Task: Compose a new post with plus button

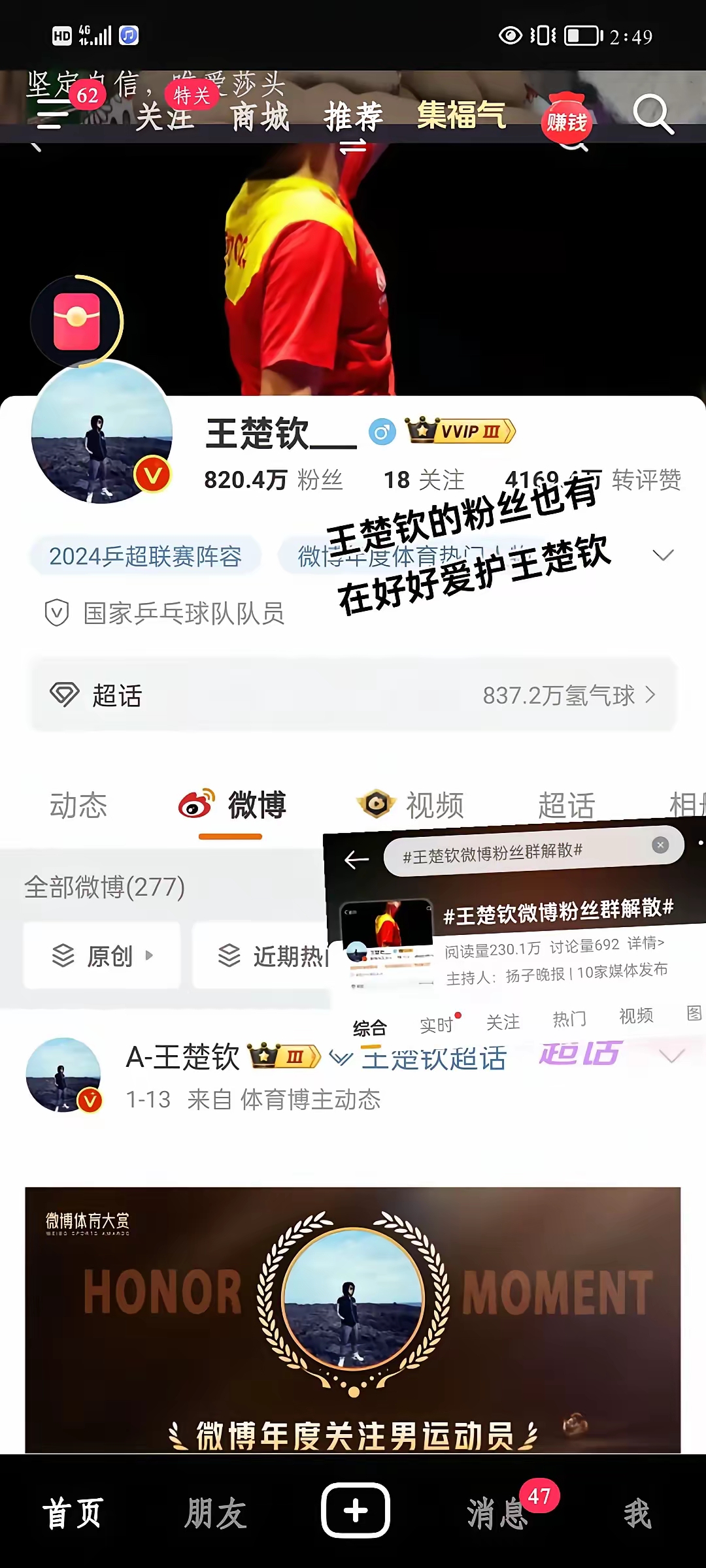Action: tap(356, 1511)
